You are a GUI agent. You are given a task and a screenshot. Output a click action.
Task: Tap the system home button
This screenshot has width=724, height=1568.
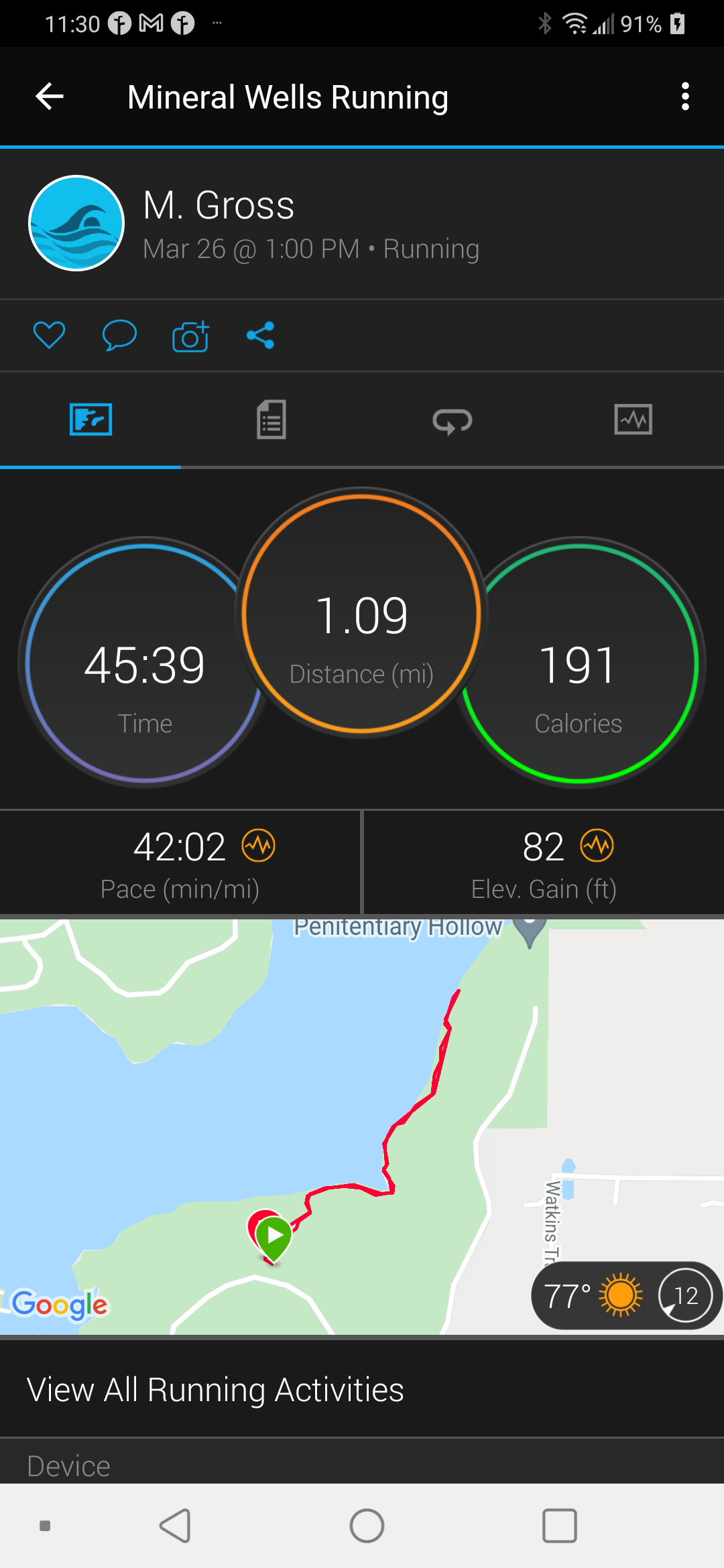pyautogui.click(x=367, y=1526)
